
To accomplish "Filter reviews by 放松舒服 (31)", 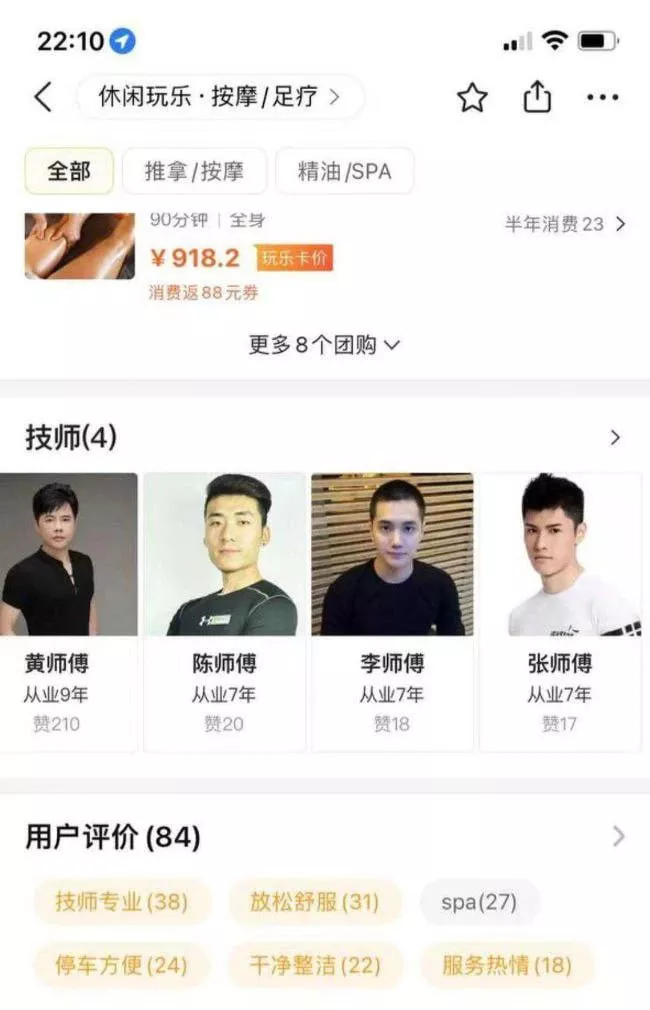I will (x=315, y=902).
